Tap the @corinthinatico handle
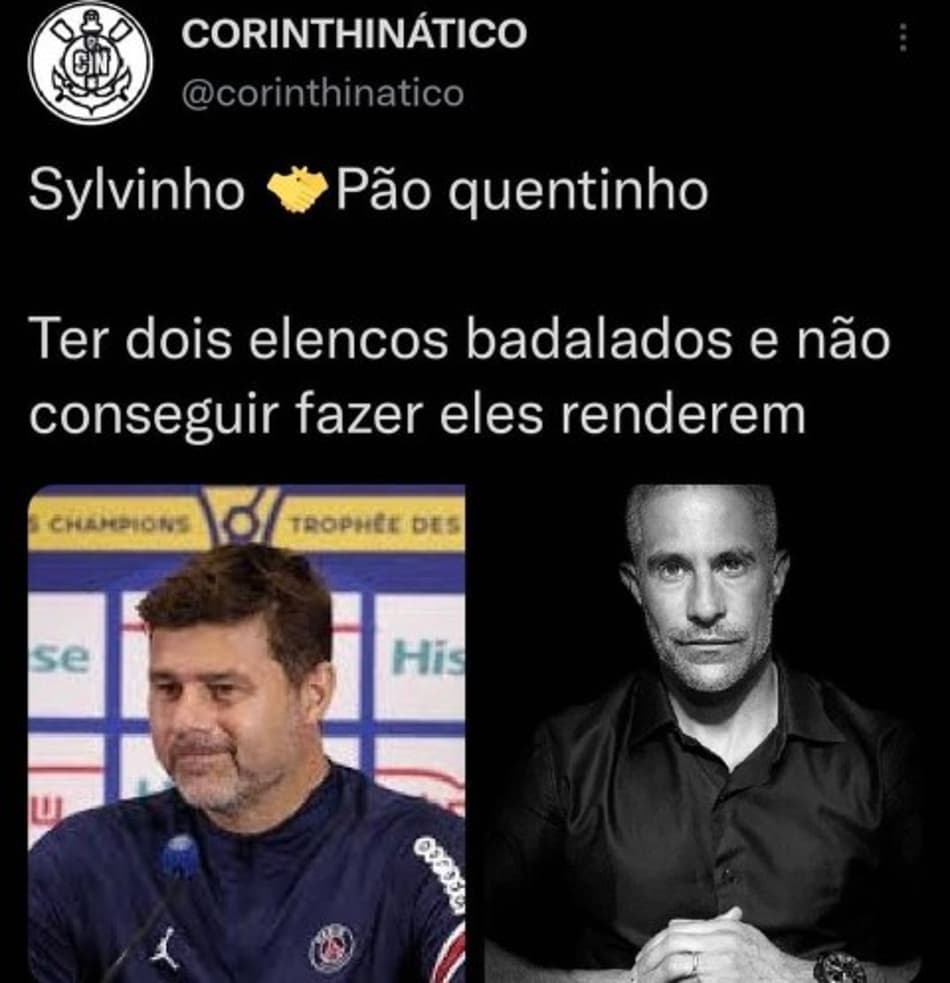Image resolution: width=950 pixels, height=983 pixels. coord(322,93)
